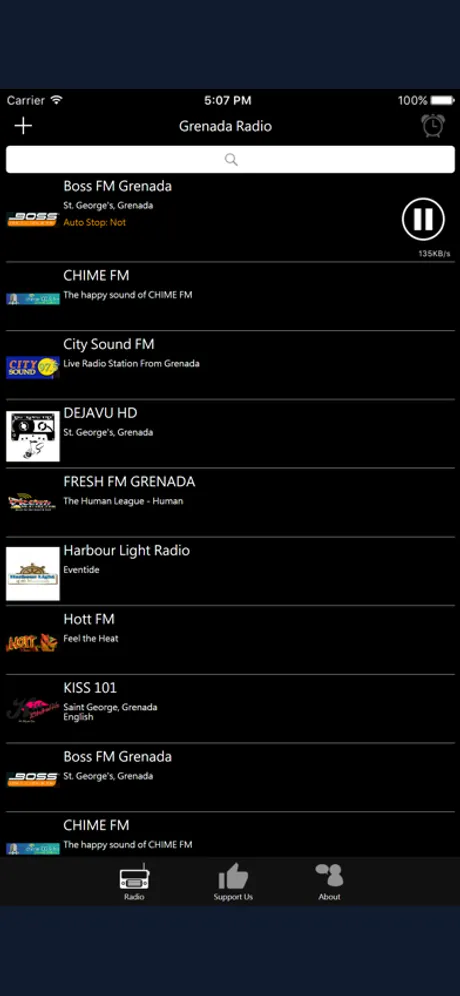Choose Harbour Light Radio
Viewport: 460px width, 996px height.
click(x=230, y=571)
